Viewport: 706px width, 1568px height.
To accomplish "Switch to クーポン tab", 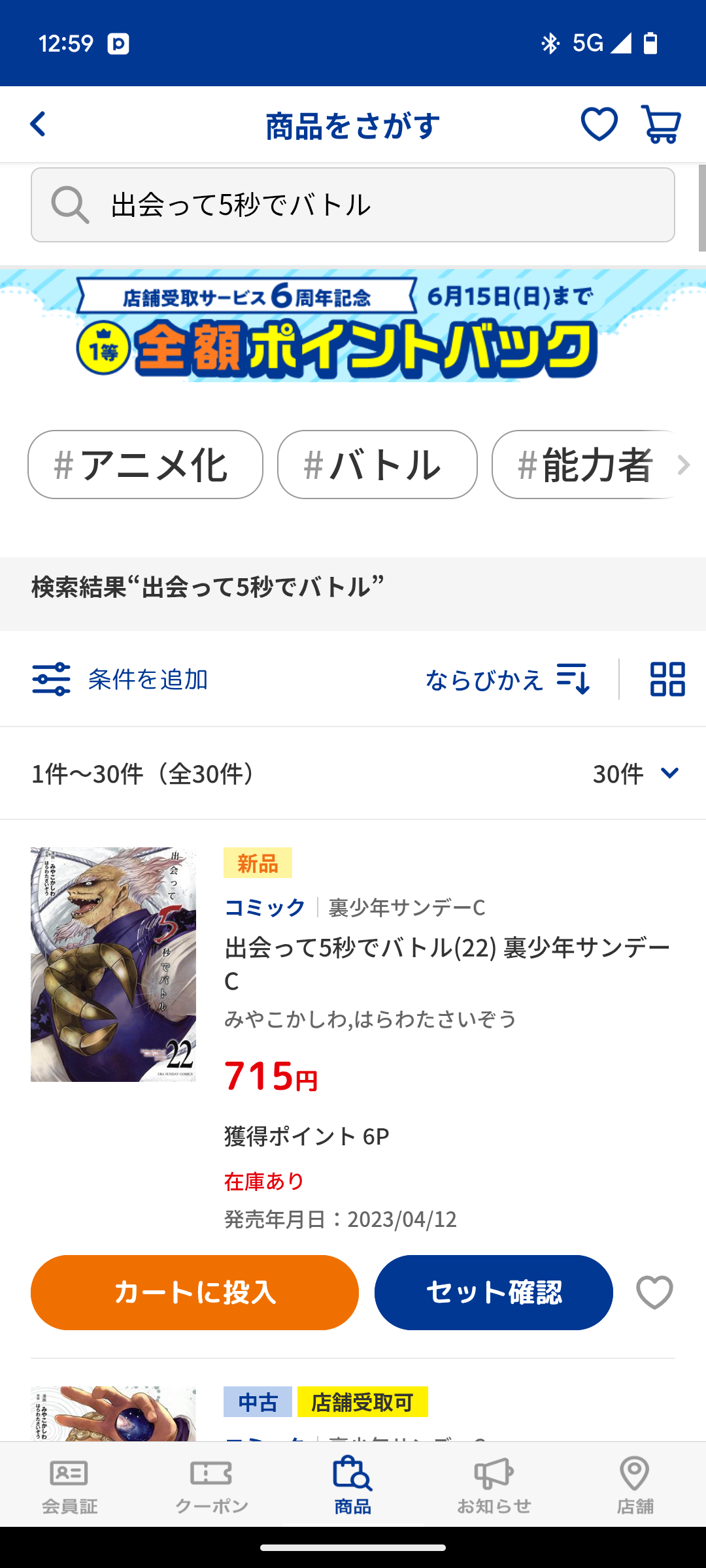I will coord(211,1484).
